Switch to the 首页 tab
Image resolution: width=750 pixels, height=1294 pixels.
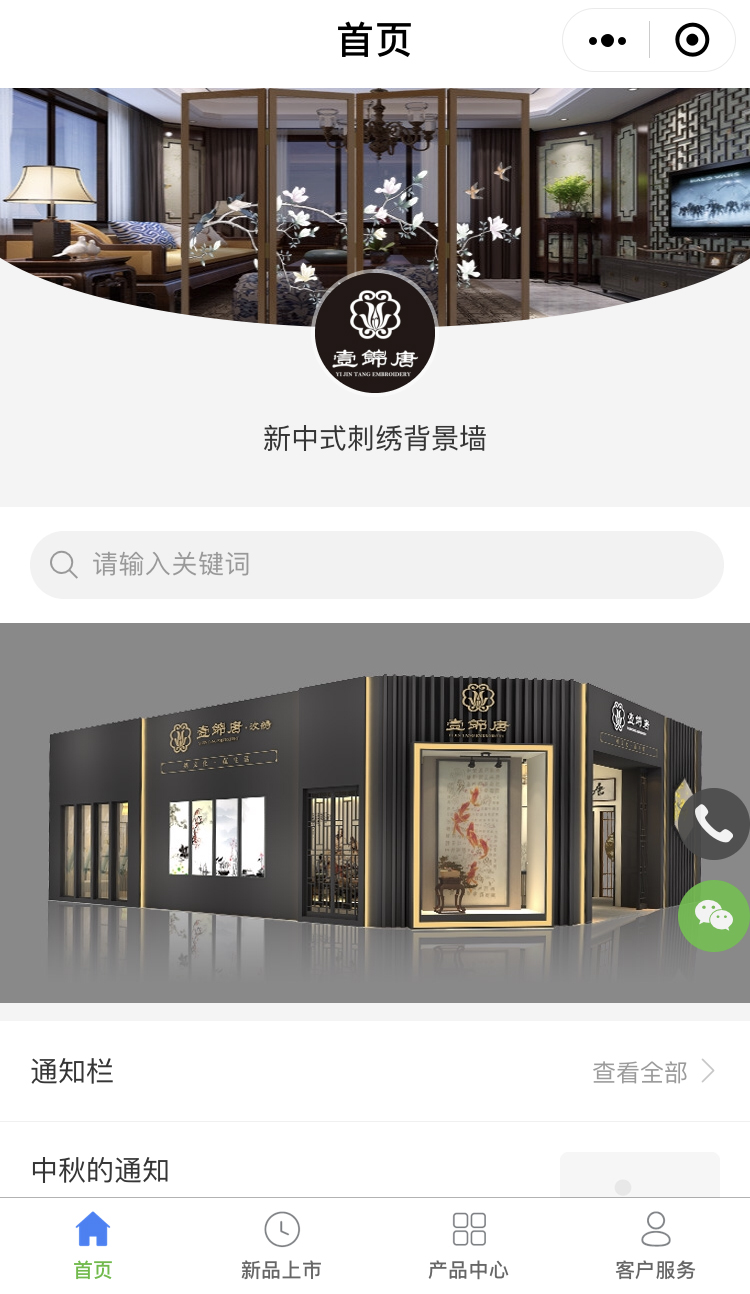pos(93,1246)
